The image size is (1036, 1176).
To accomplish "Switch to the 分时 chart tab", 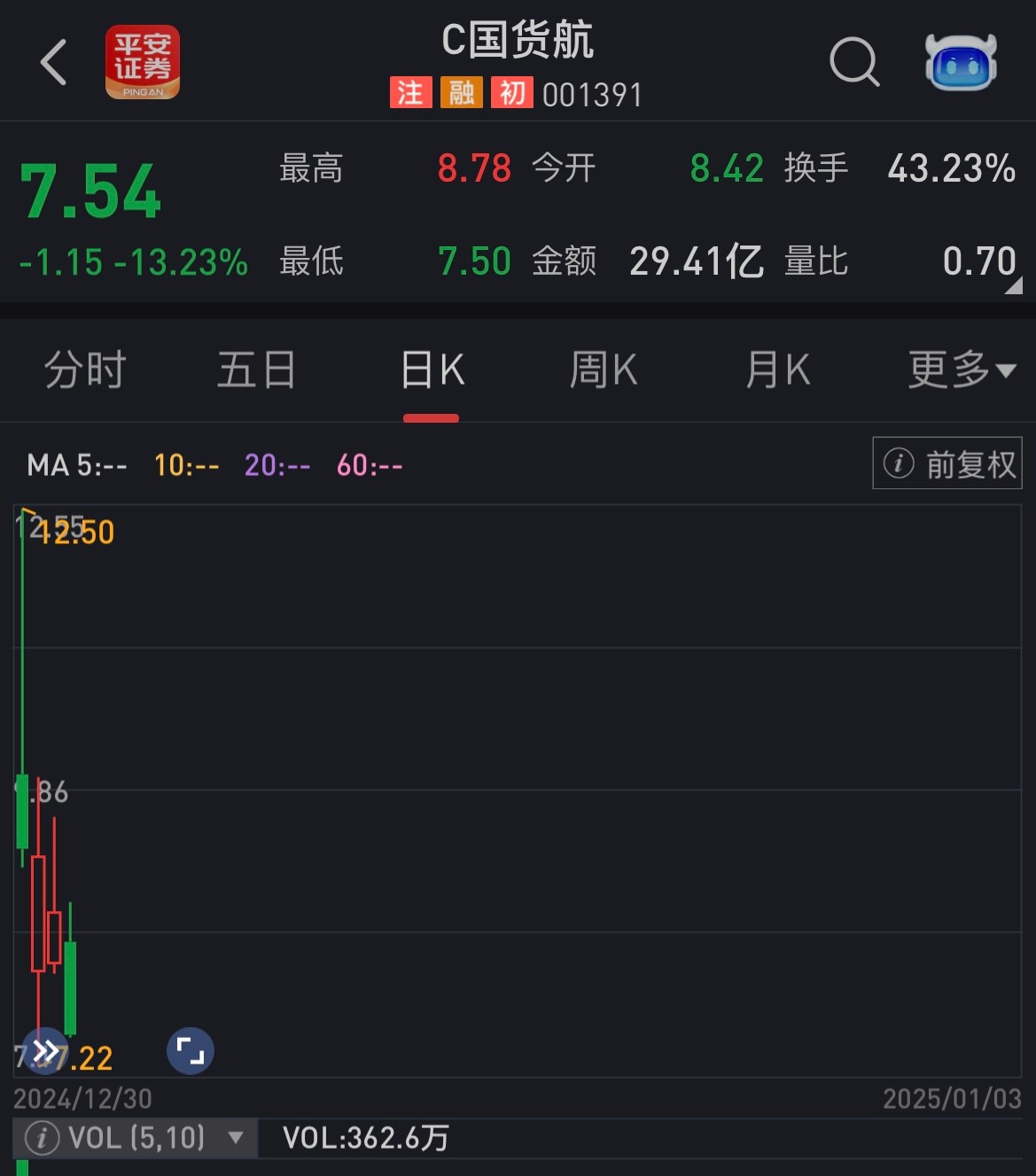I will (x=85, y=370).
